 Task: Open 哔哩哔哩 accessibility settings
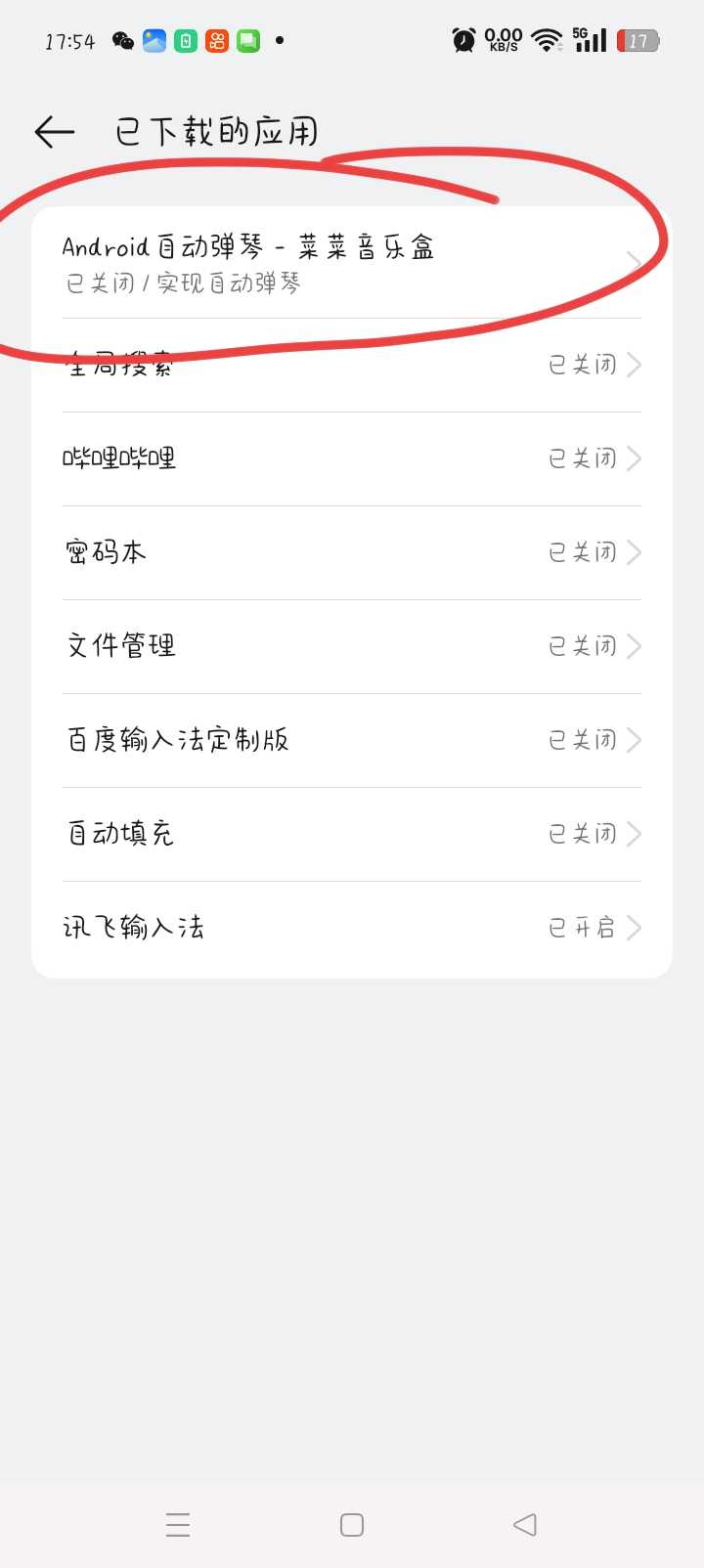point(351,458)
